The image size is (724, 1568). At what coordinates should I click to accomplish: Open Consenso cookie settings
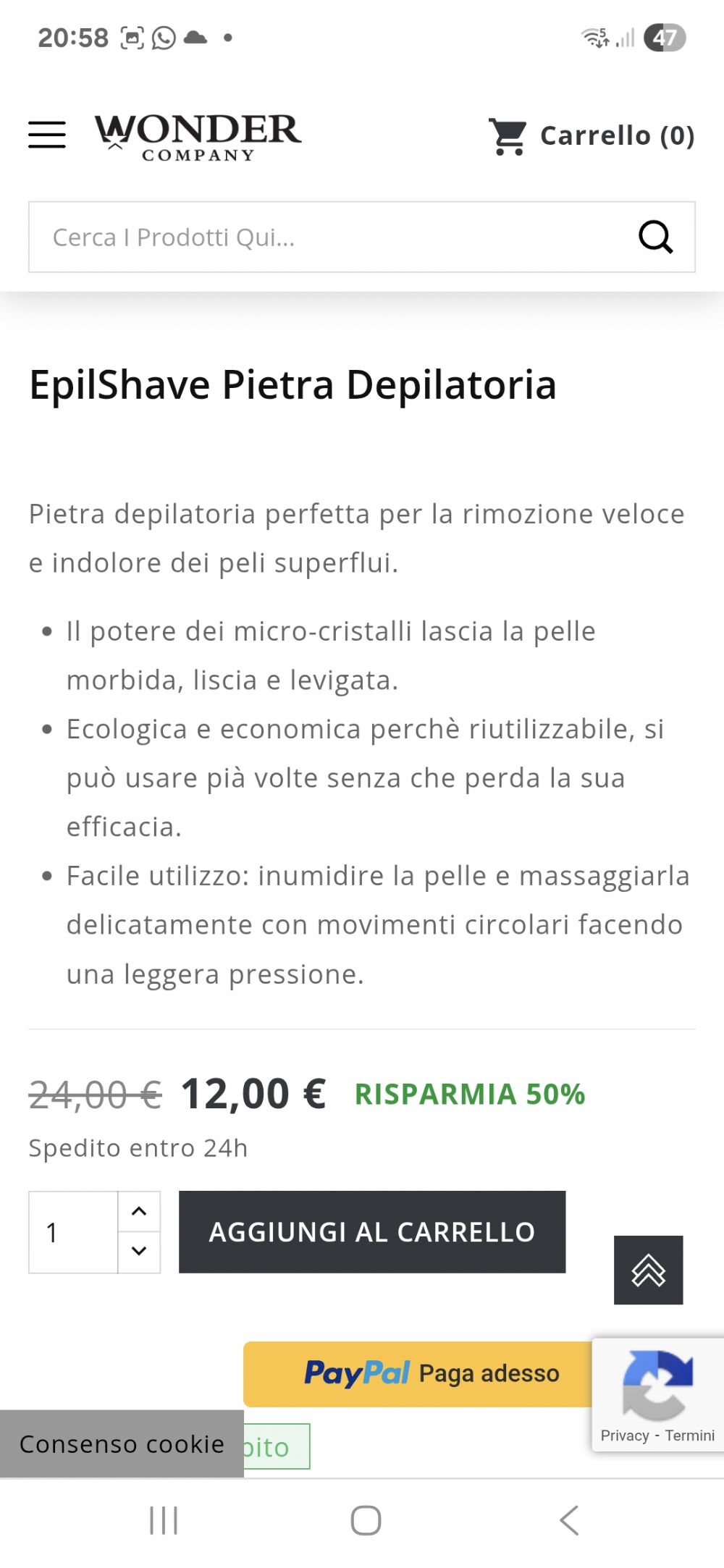(122, 1443)
